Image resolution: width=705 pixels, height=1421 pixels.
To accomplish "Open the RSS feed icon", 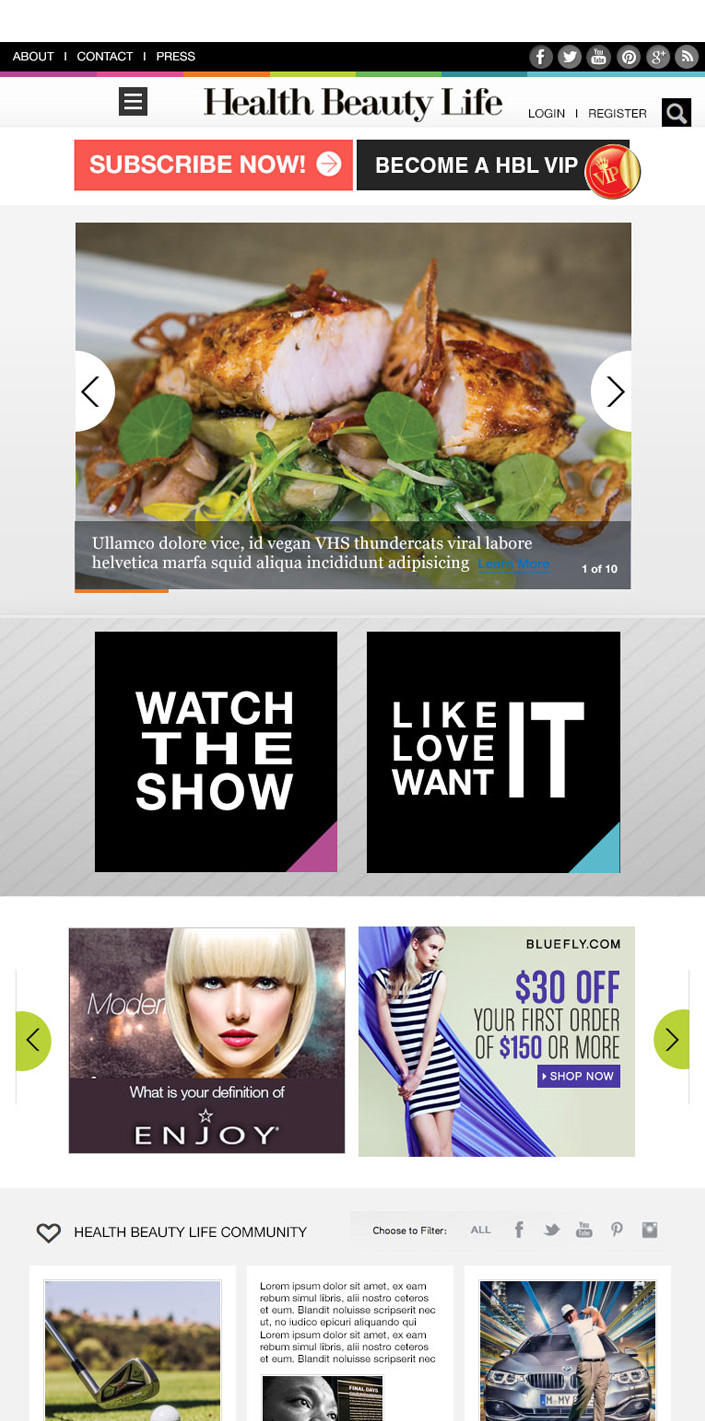I will pos(686,57).
